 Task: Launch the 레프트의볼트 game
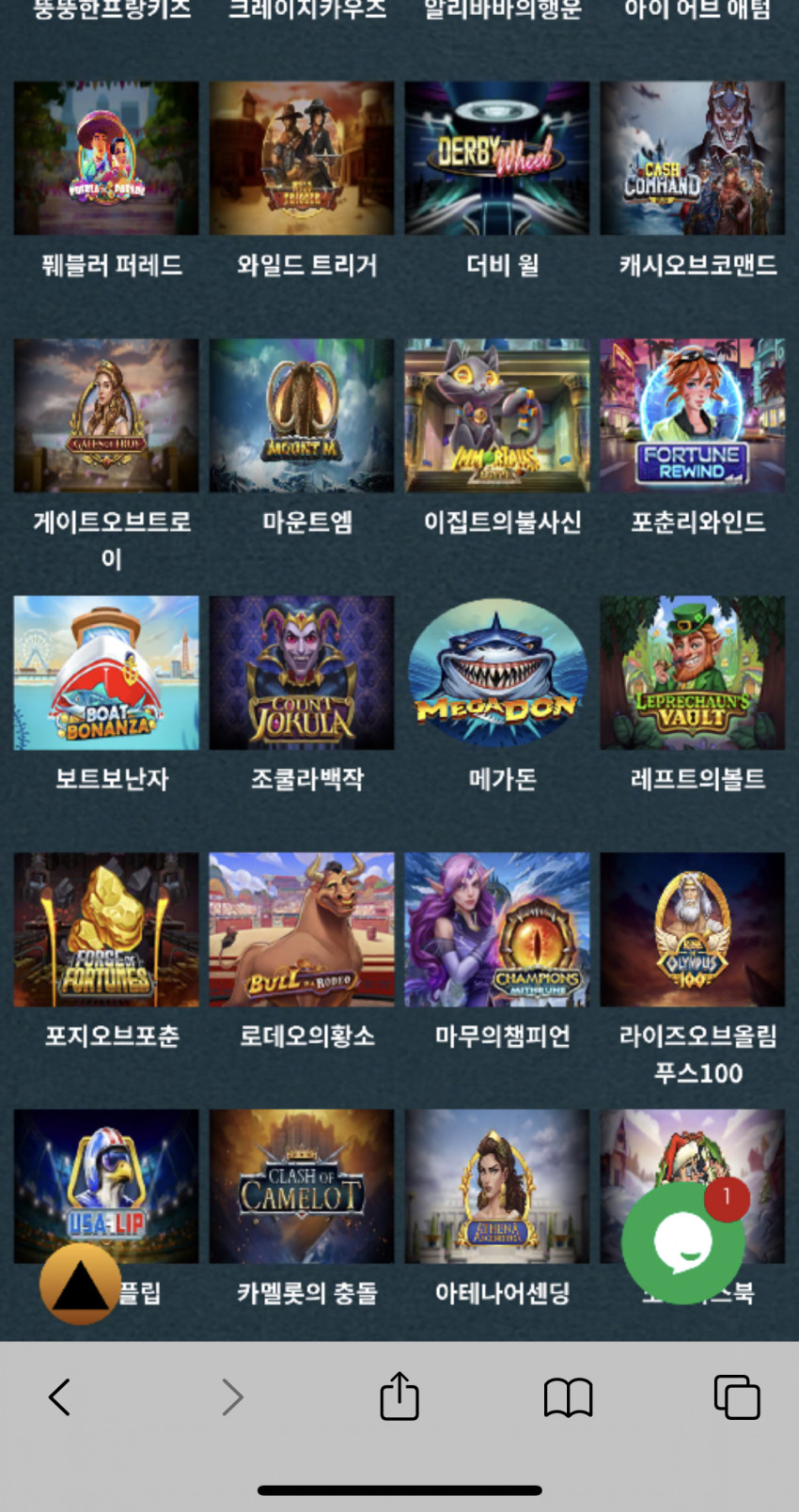tap(693, 673)
